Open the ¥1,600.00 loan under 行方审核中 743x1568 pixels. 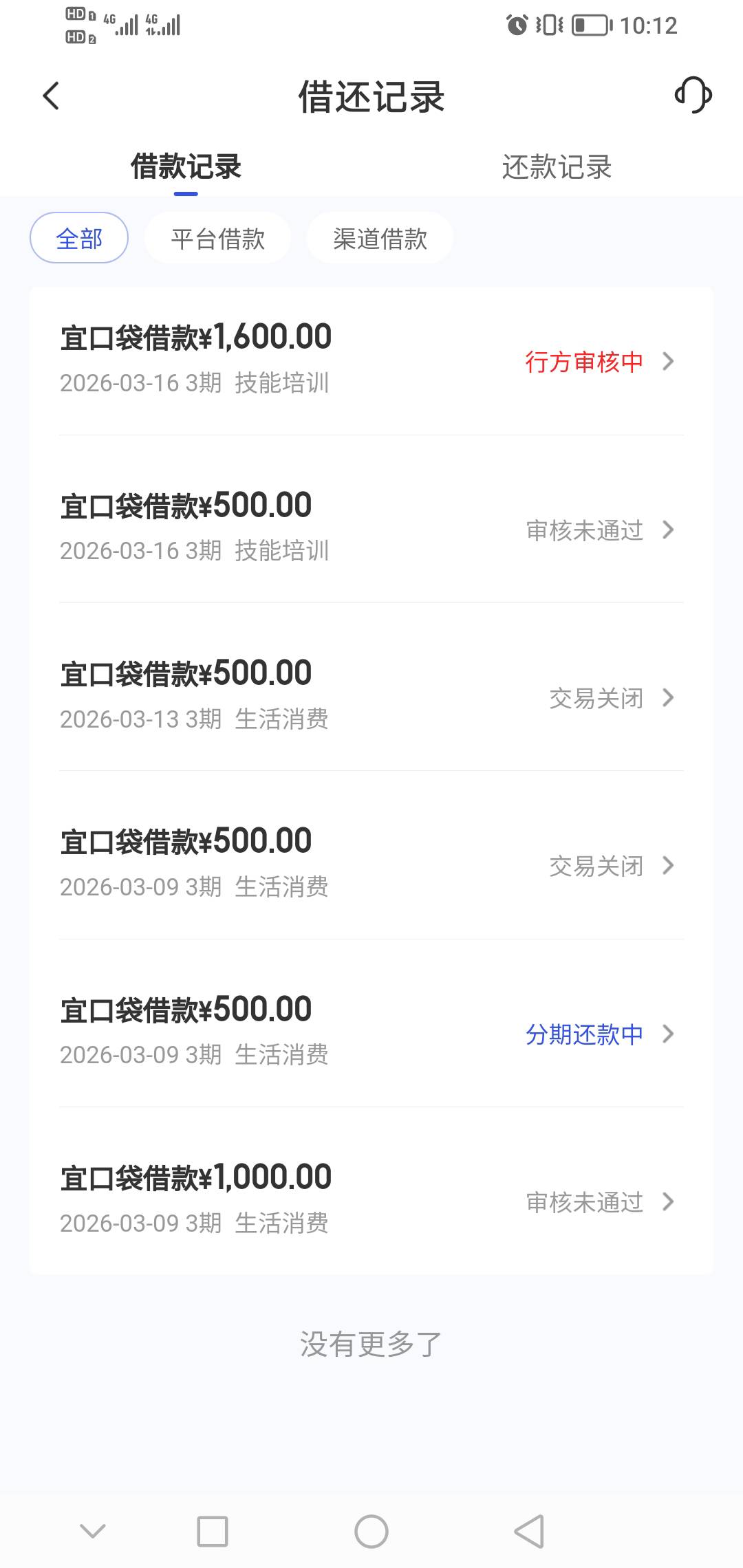(x=371, y=360)
